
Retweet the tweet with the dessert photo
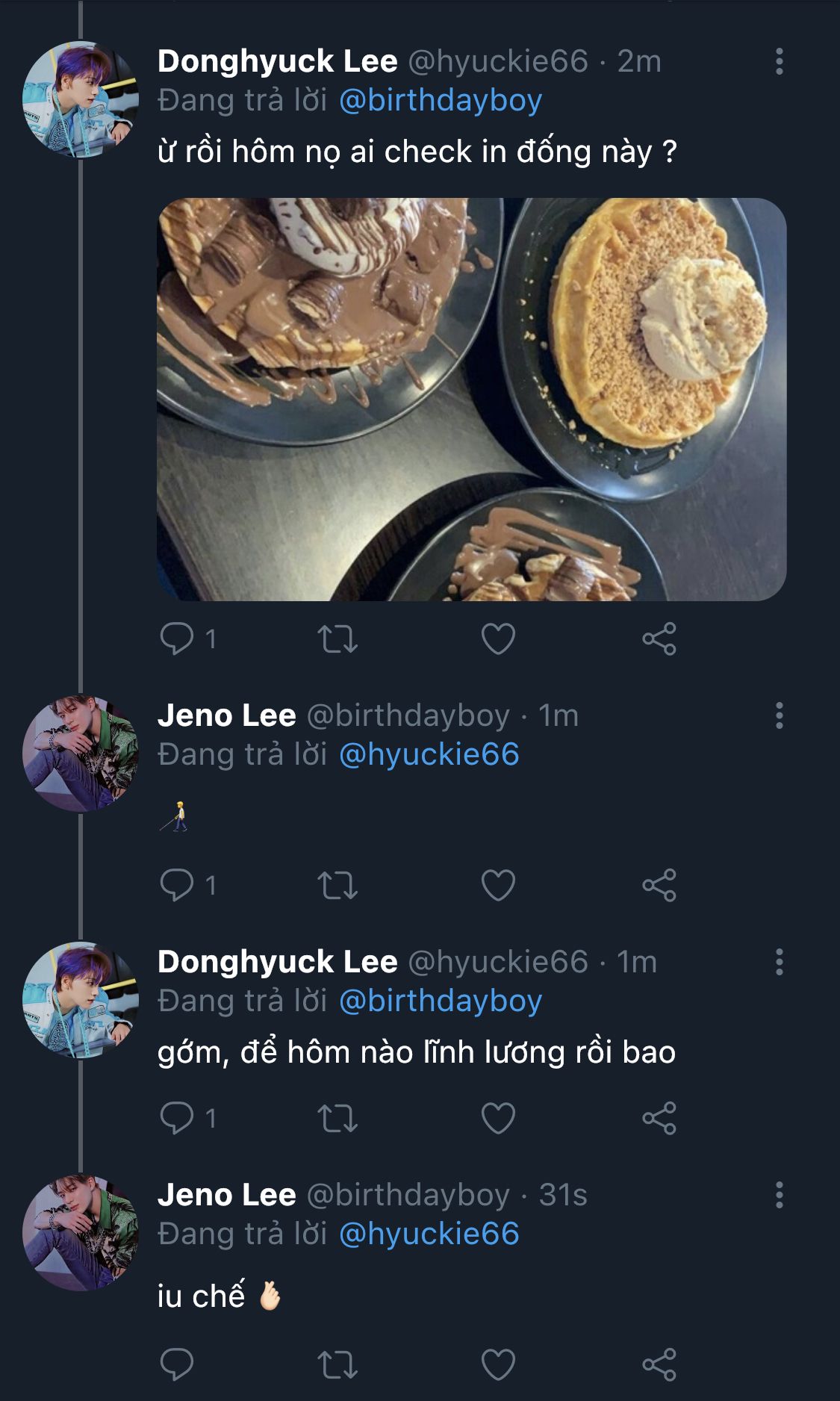(x=337, y=639)
